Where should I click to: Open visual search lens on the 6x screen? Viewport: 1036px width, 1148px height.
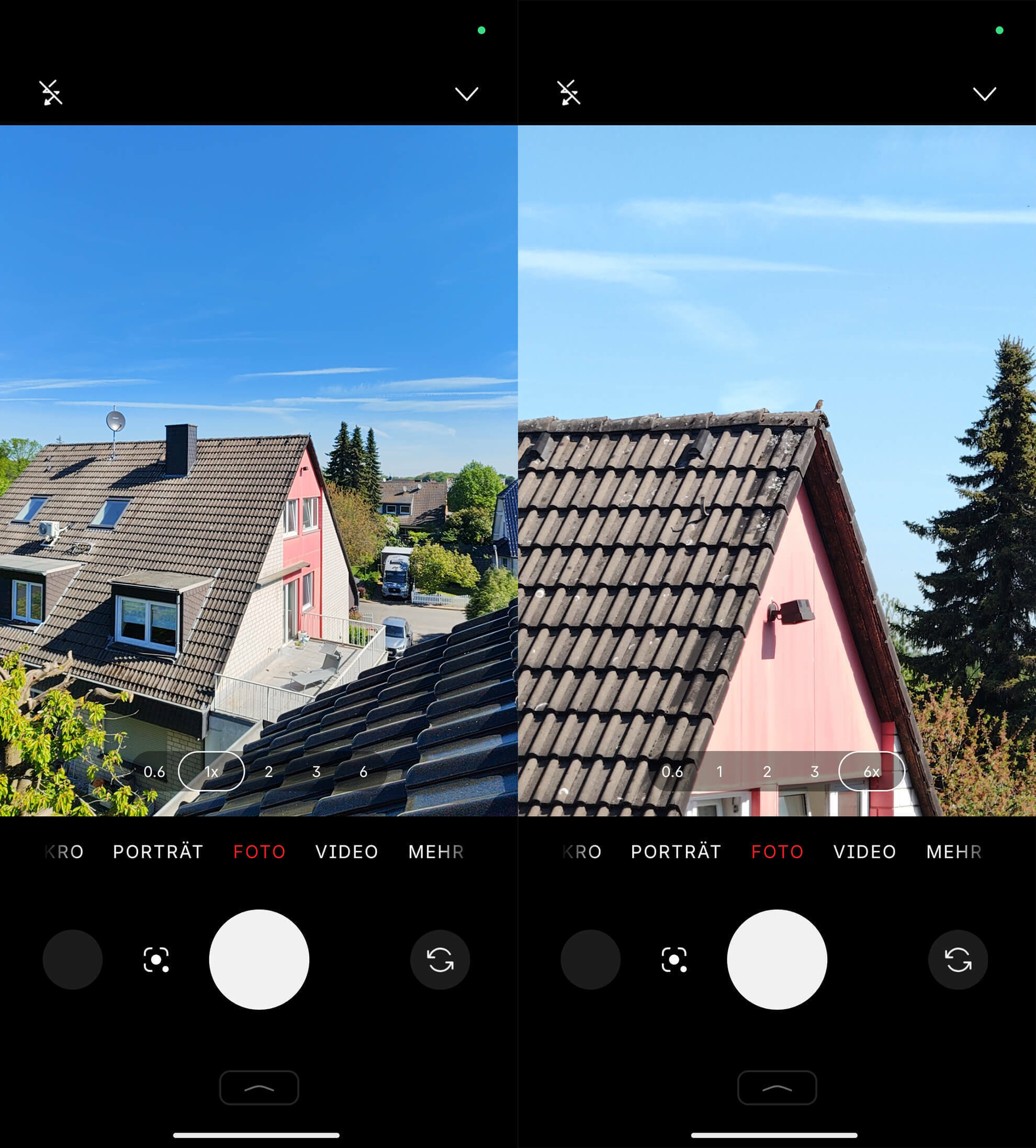coord(674,960)
